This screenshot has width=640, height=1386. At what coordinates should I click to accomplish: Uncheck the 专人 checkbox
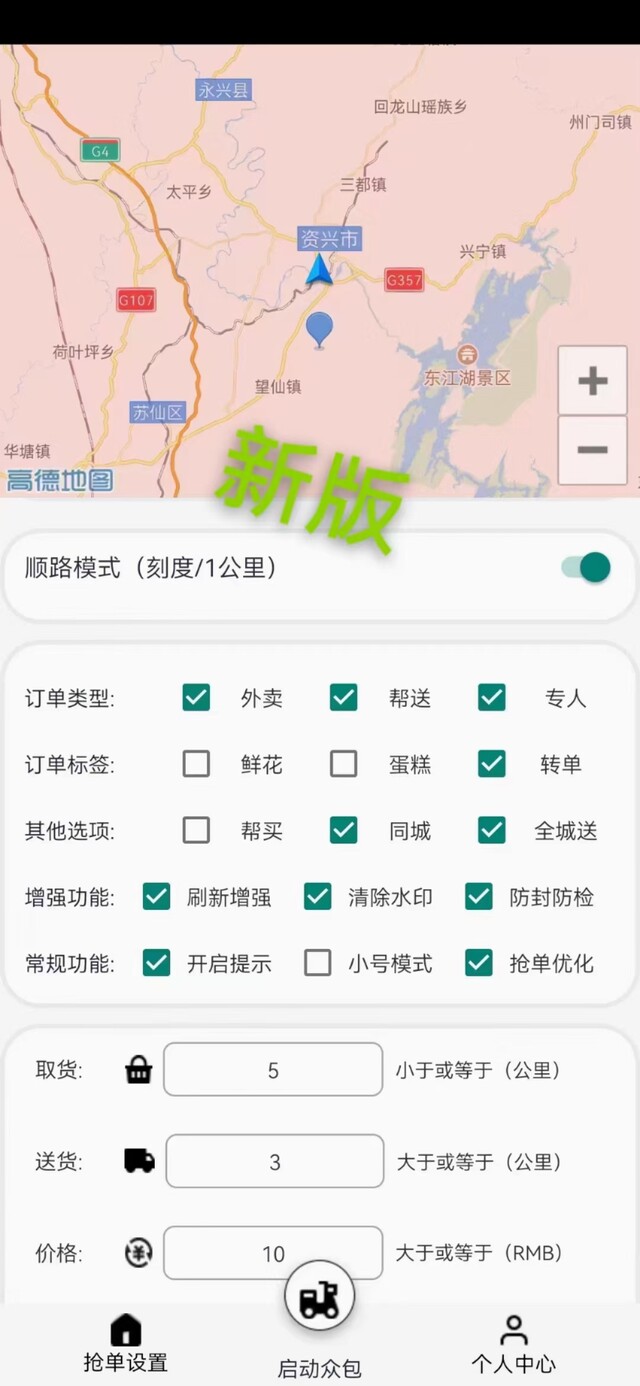pos(492,697)
